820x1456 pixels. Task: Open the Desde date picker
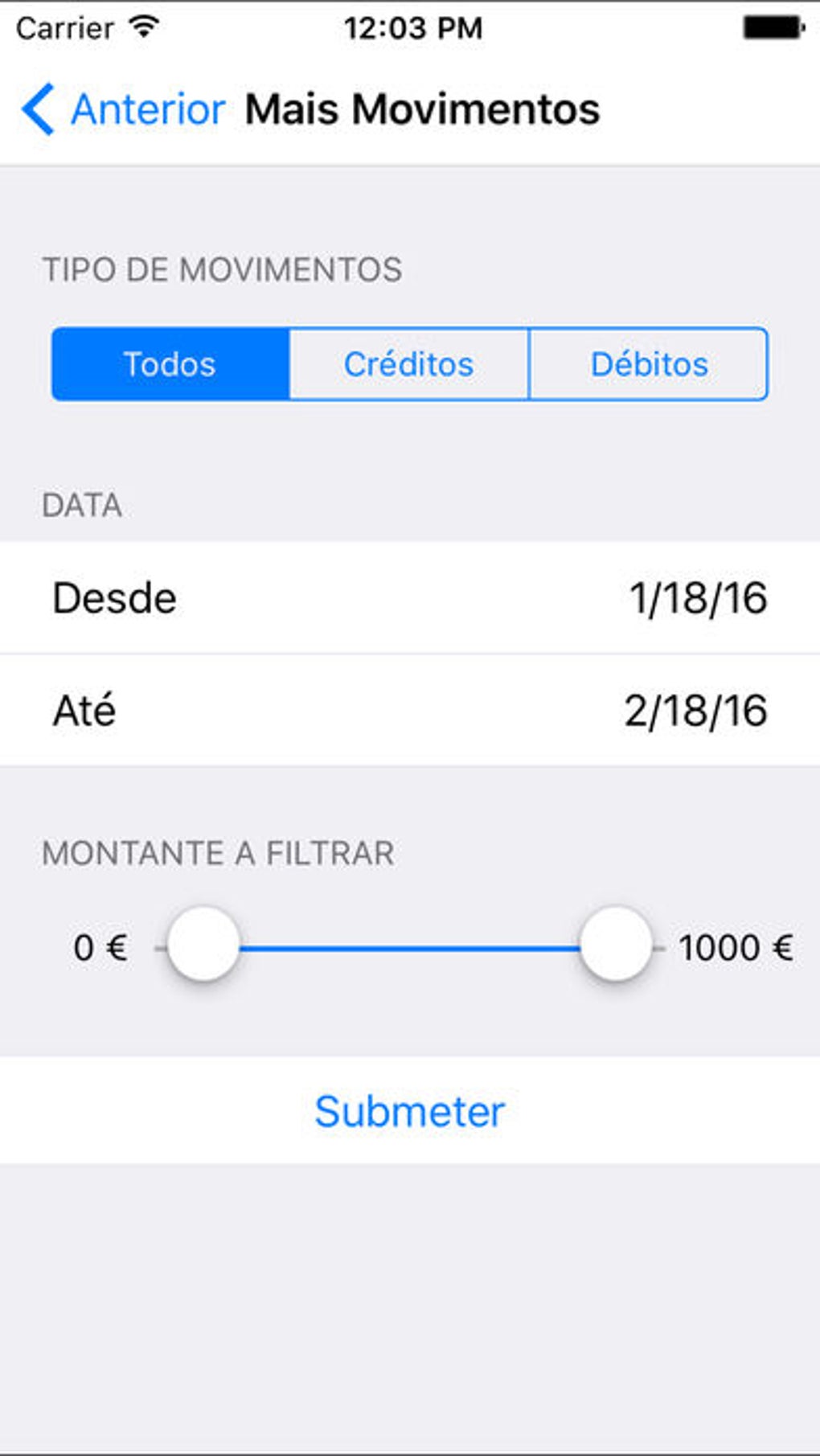410,598
